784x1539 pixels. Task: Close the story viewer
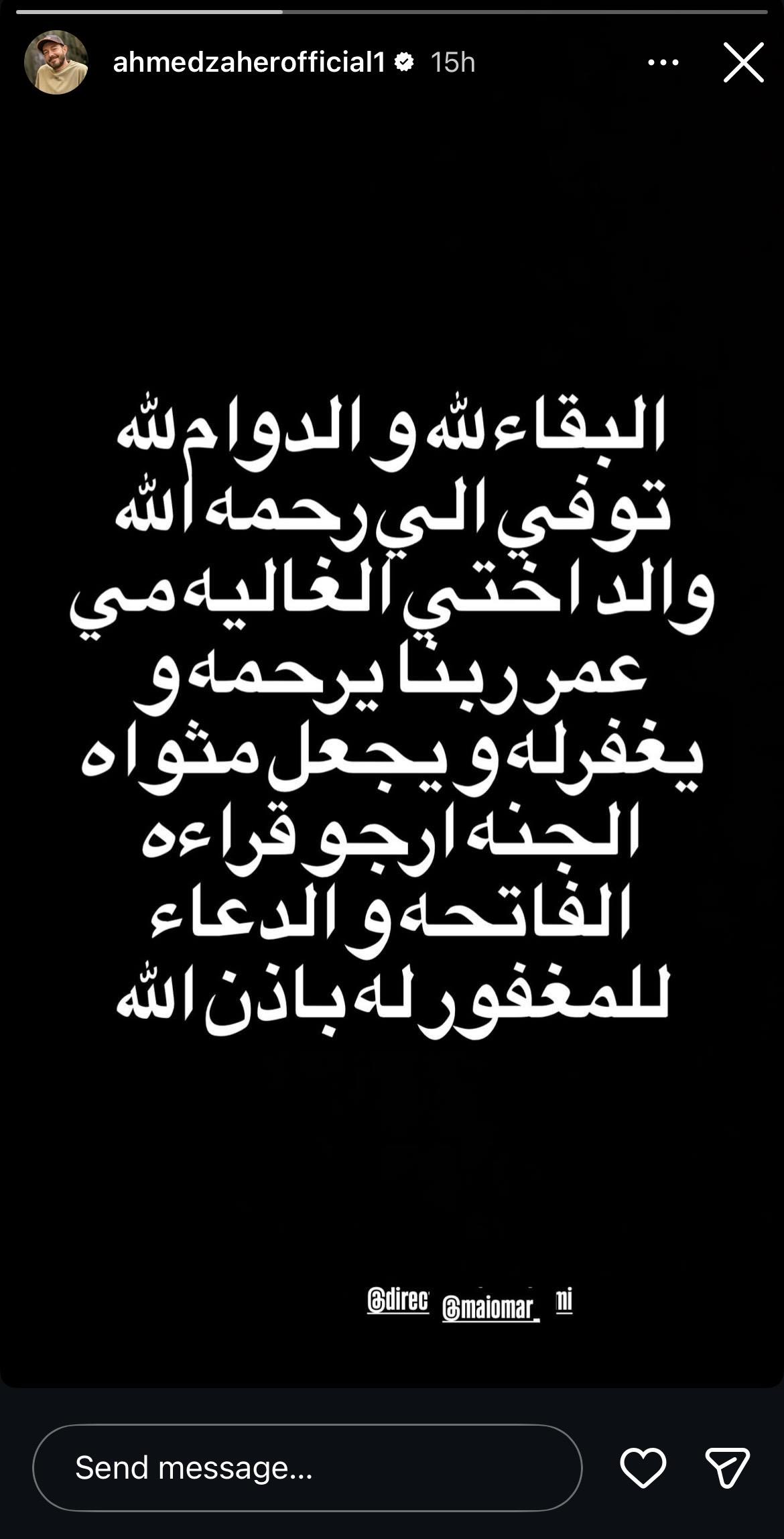pos(743,62)
